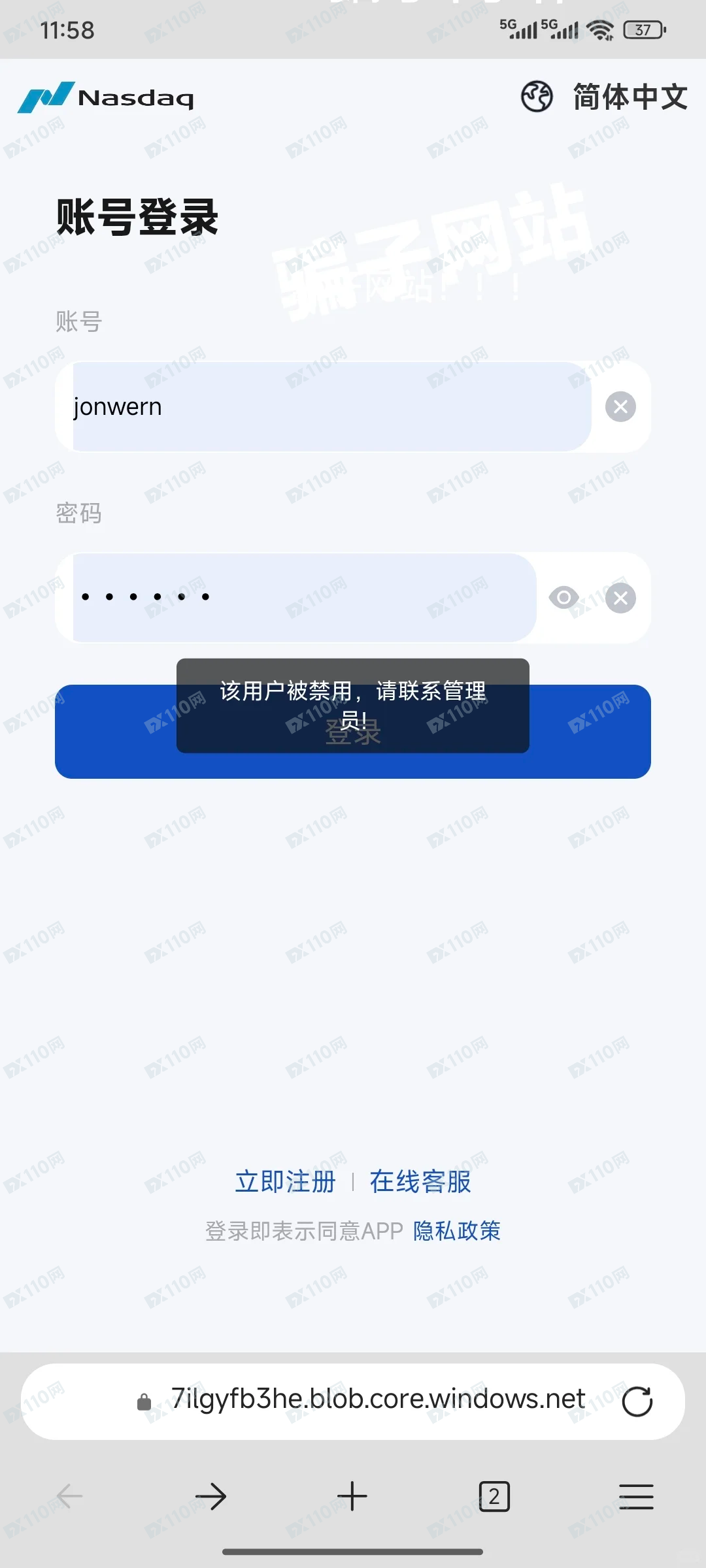
Task: Switch tabs using the tab counter
Action: (494, 1496)
